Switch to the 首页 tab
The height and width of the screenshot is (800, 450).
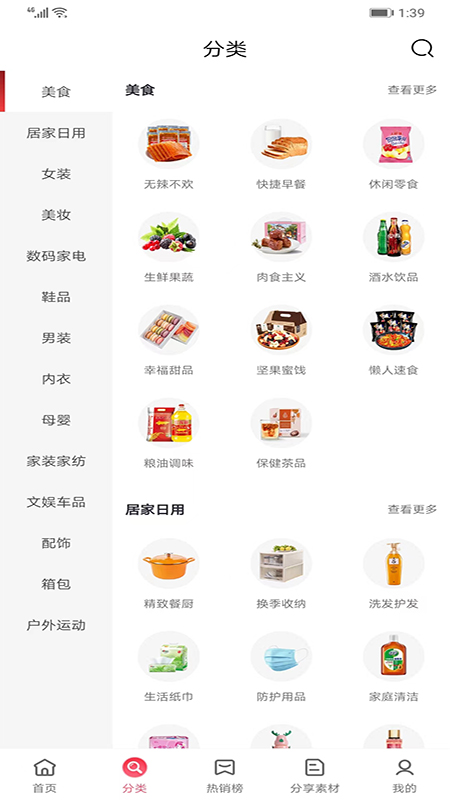[45, 774]
